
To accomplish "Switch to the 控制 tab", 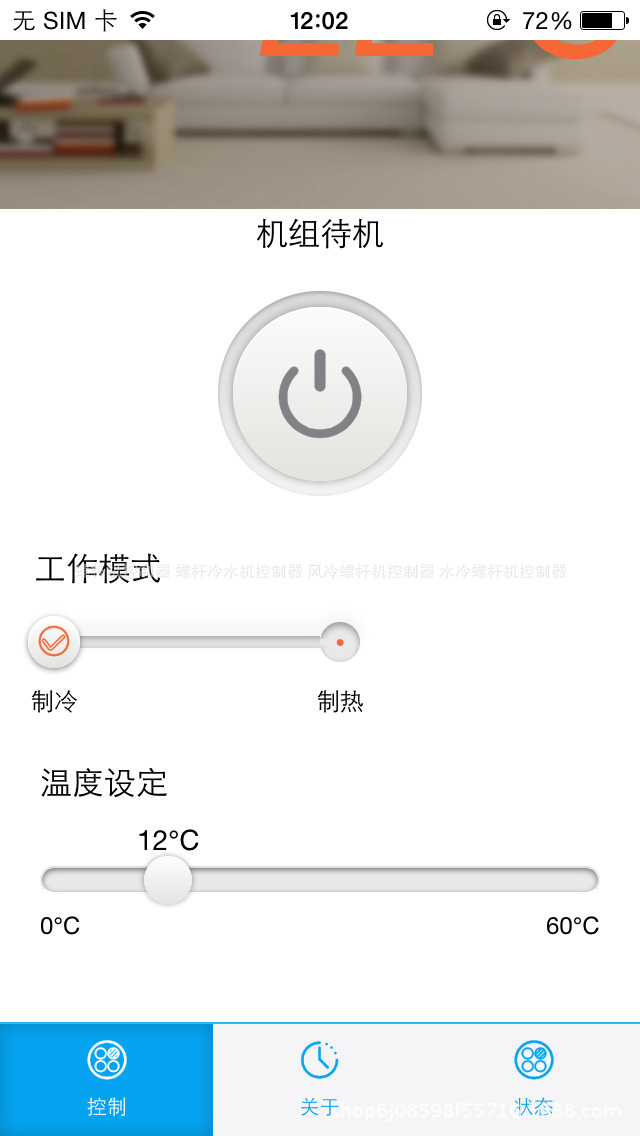I will coord(107,1079).
